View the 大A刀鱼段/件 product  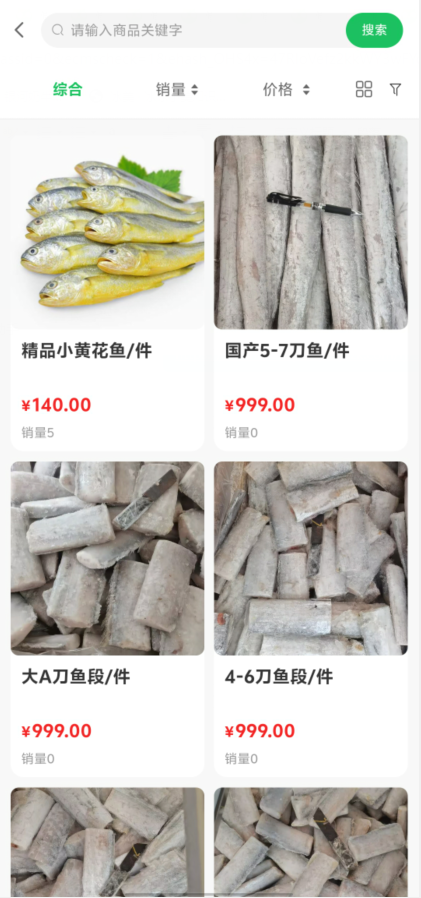coord(108,619)
